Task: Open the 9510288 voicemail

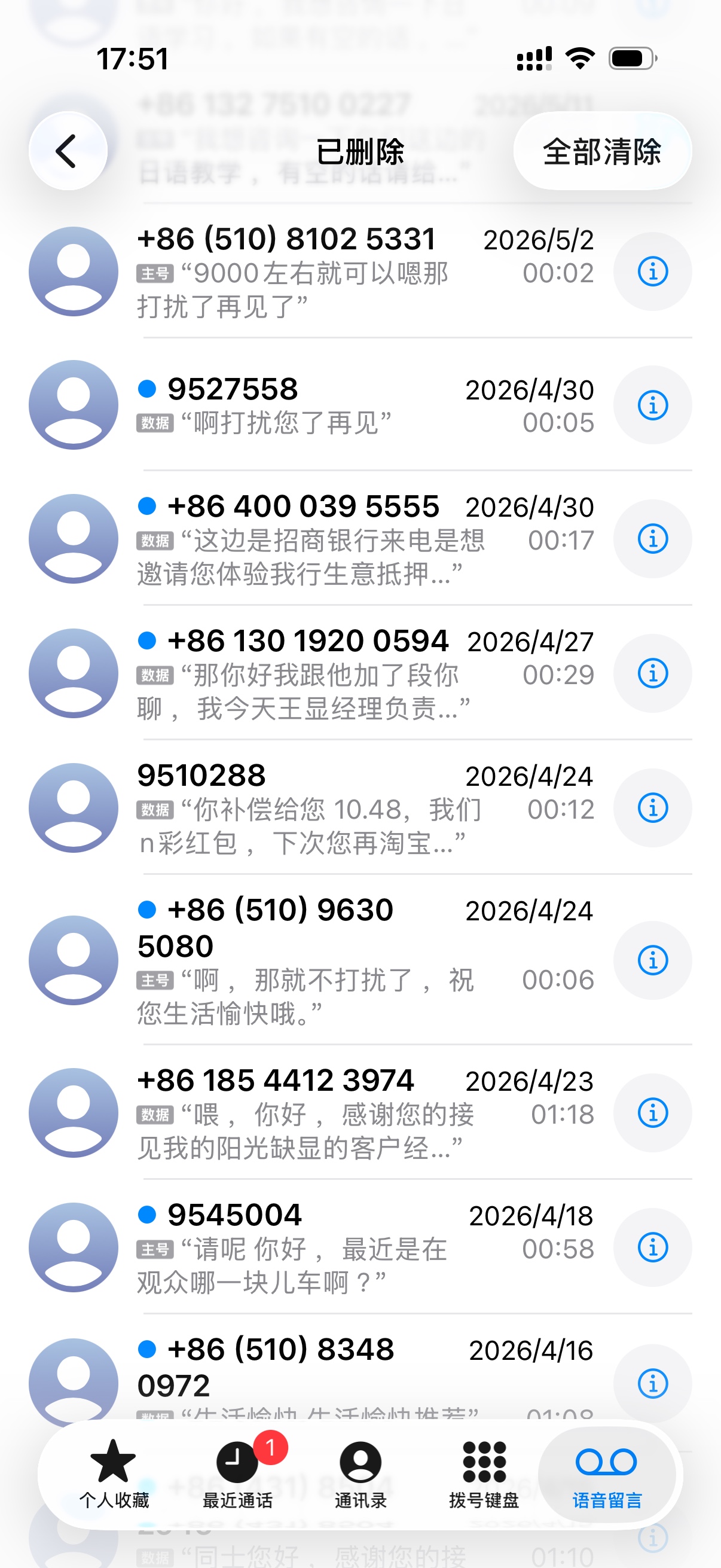Action: click(317, 808)
